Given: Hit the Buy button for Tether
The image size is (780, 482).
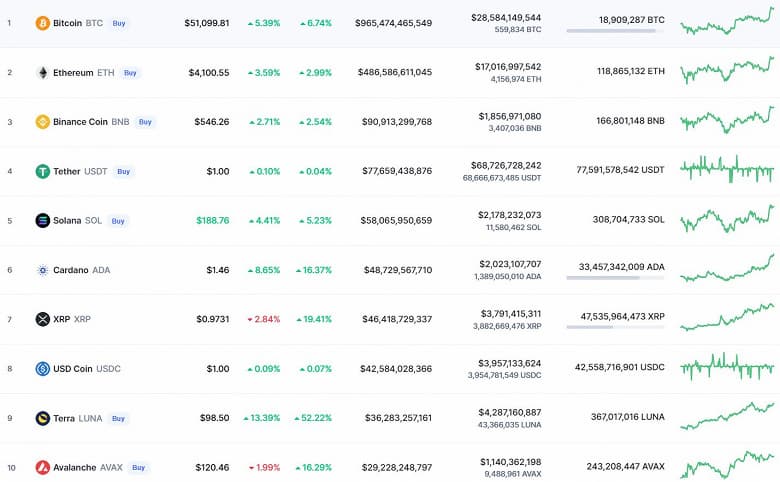Looking at the screenshot, I should point(124,171).
